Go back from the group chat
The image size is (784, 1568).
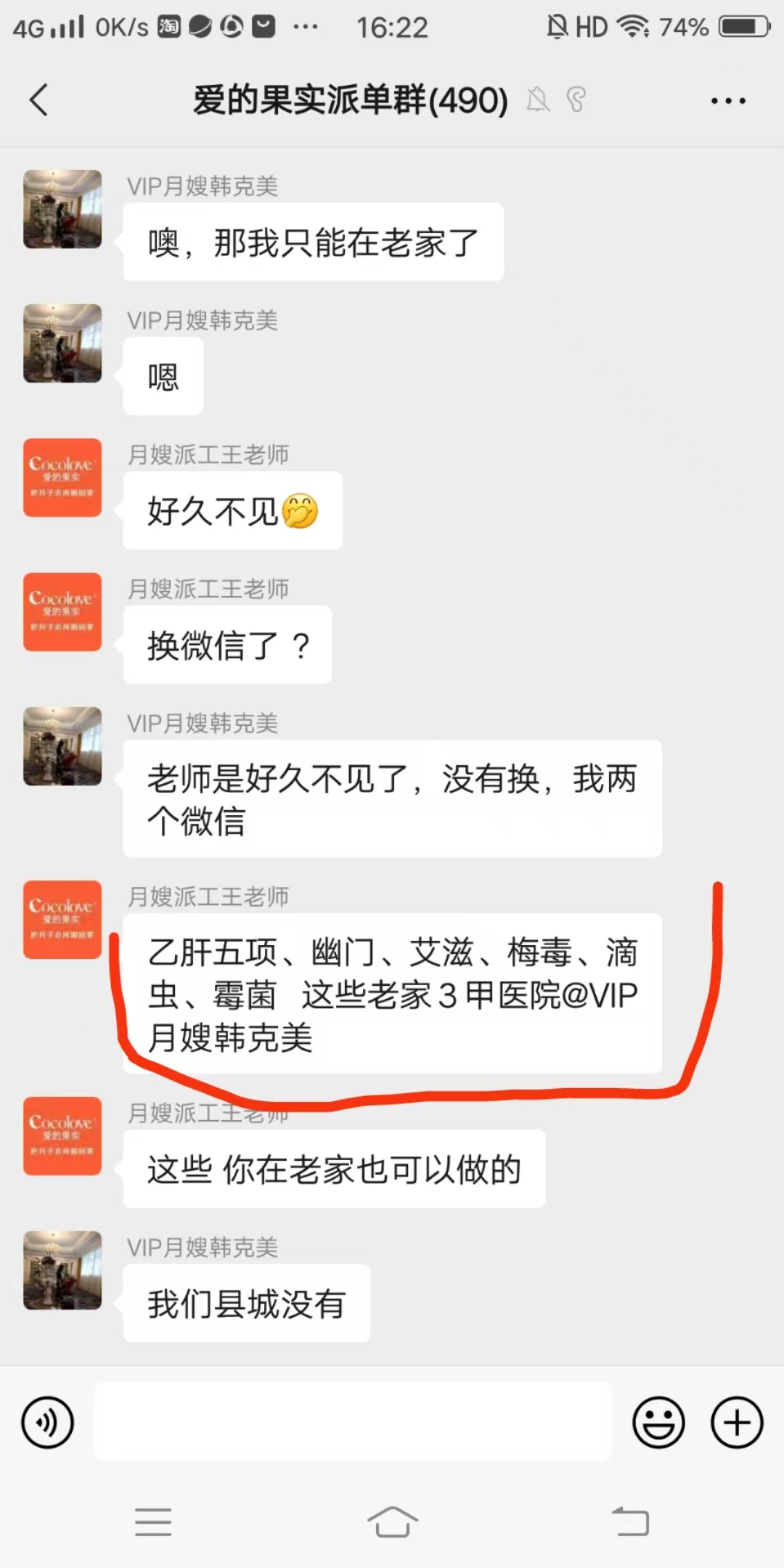pos(39,100)
